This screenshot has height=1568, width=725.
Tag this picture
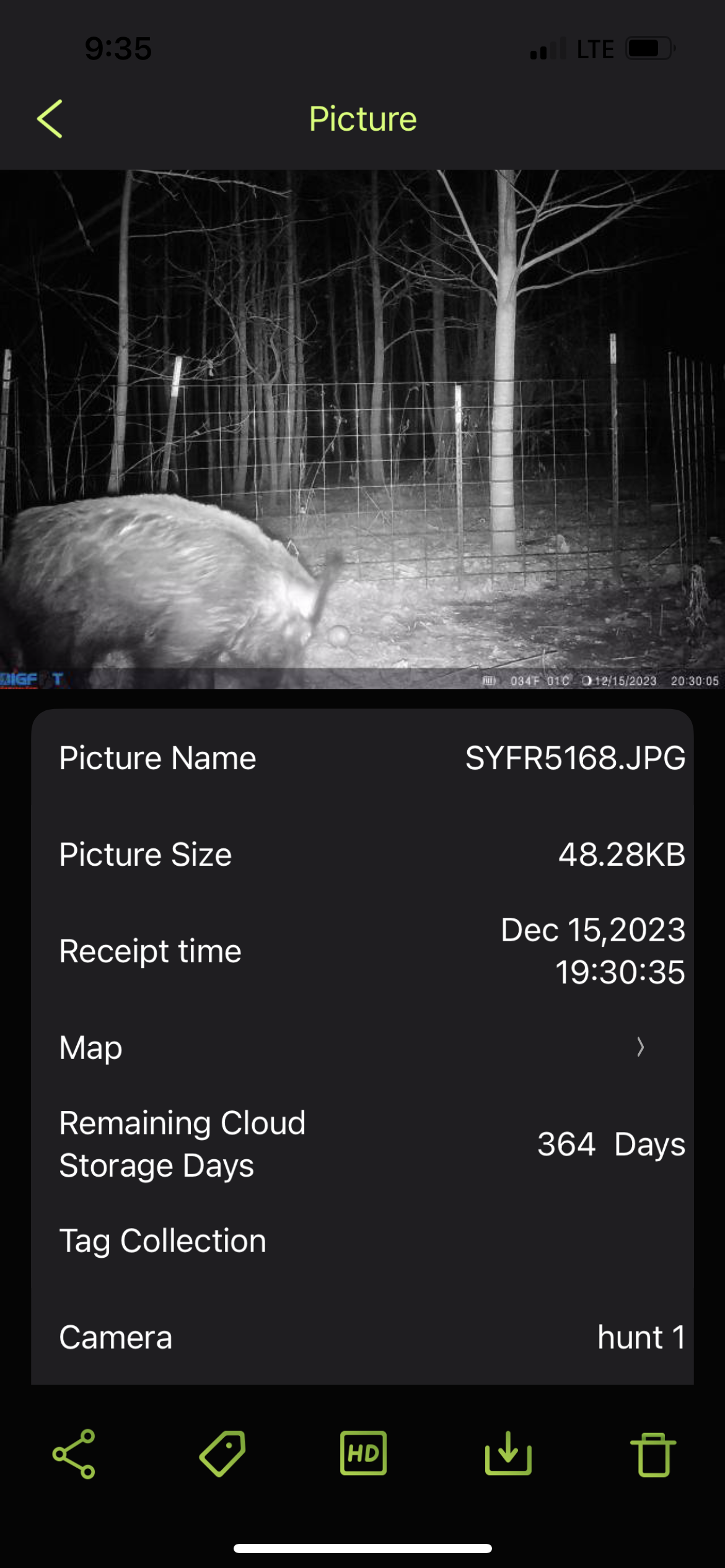click(222, 1453)
